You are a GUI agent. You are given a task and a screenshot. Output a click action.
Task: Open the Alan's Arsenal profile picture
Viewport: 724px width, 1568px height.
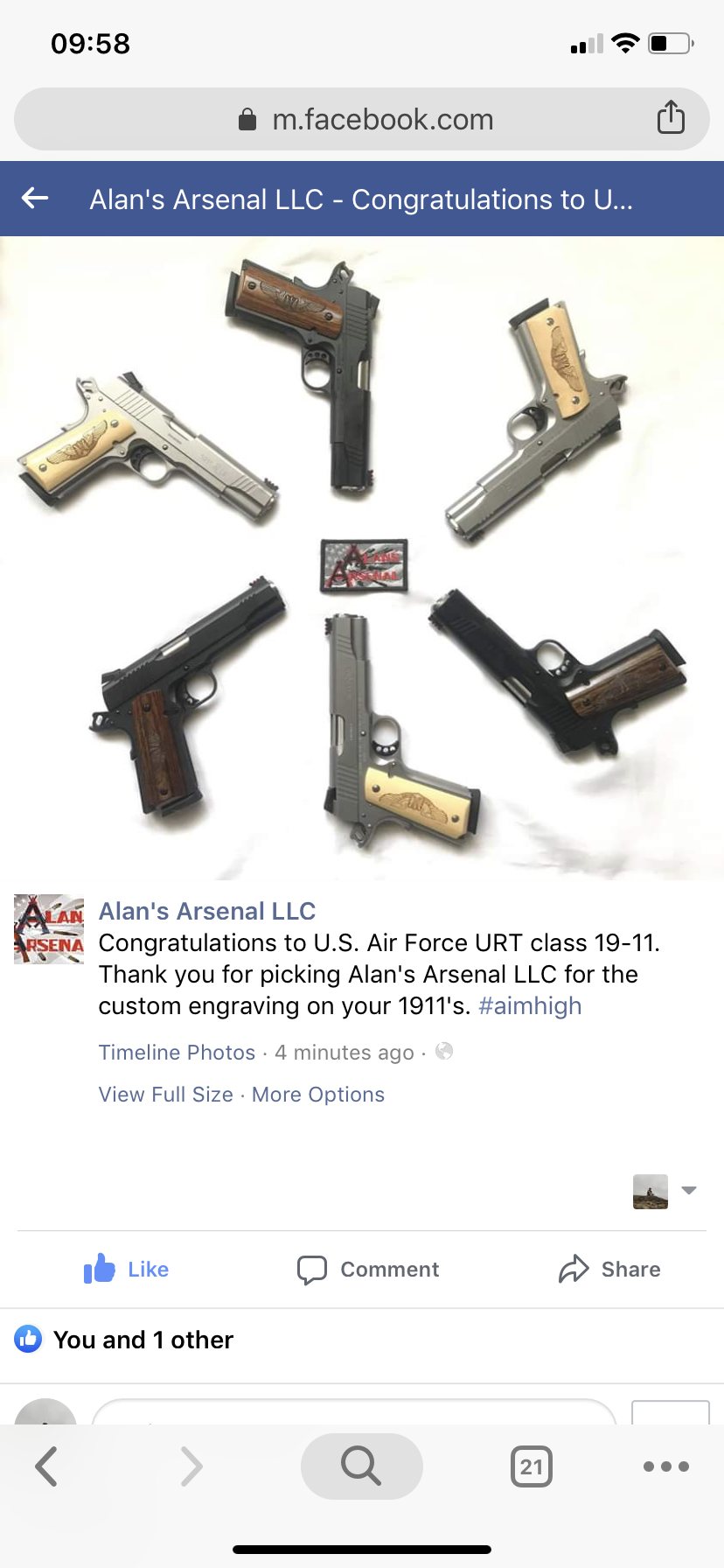[49, 929]
